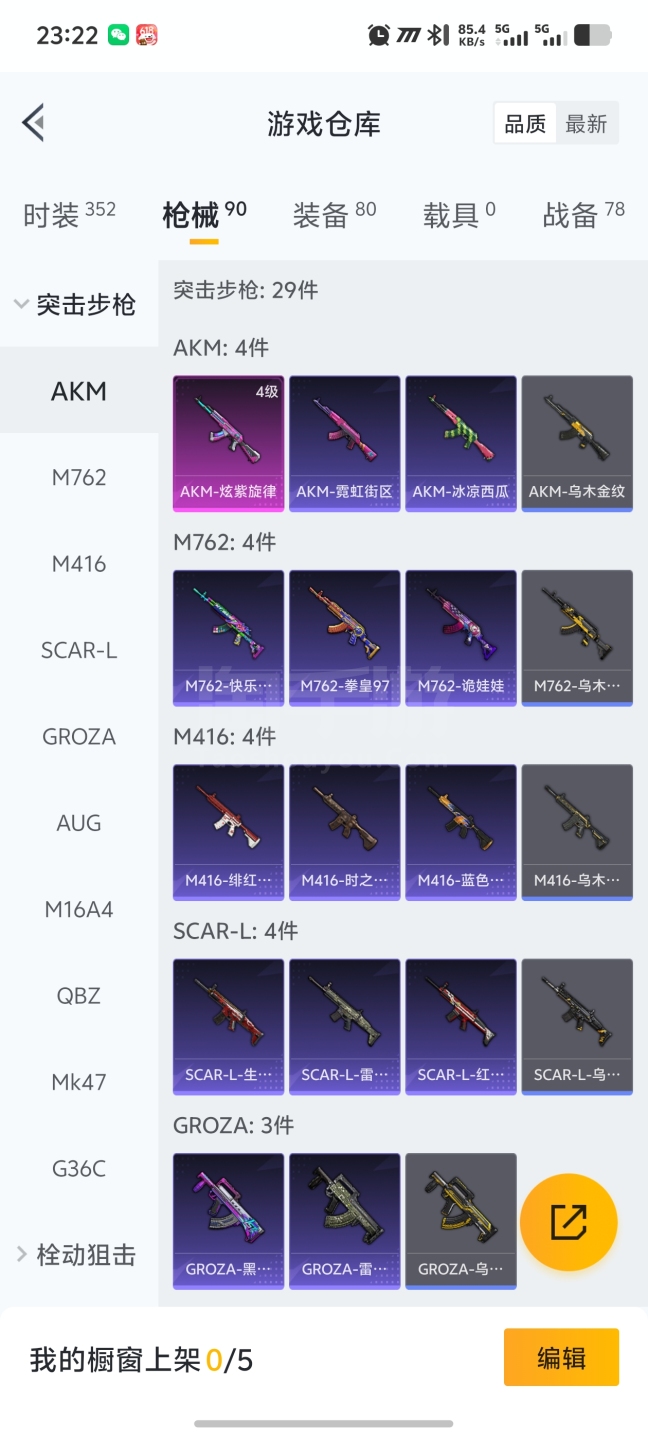
Task: Open the AKM-炫紫旋律 skin card
Action: click(x=228, y=442)
